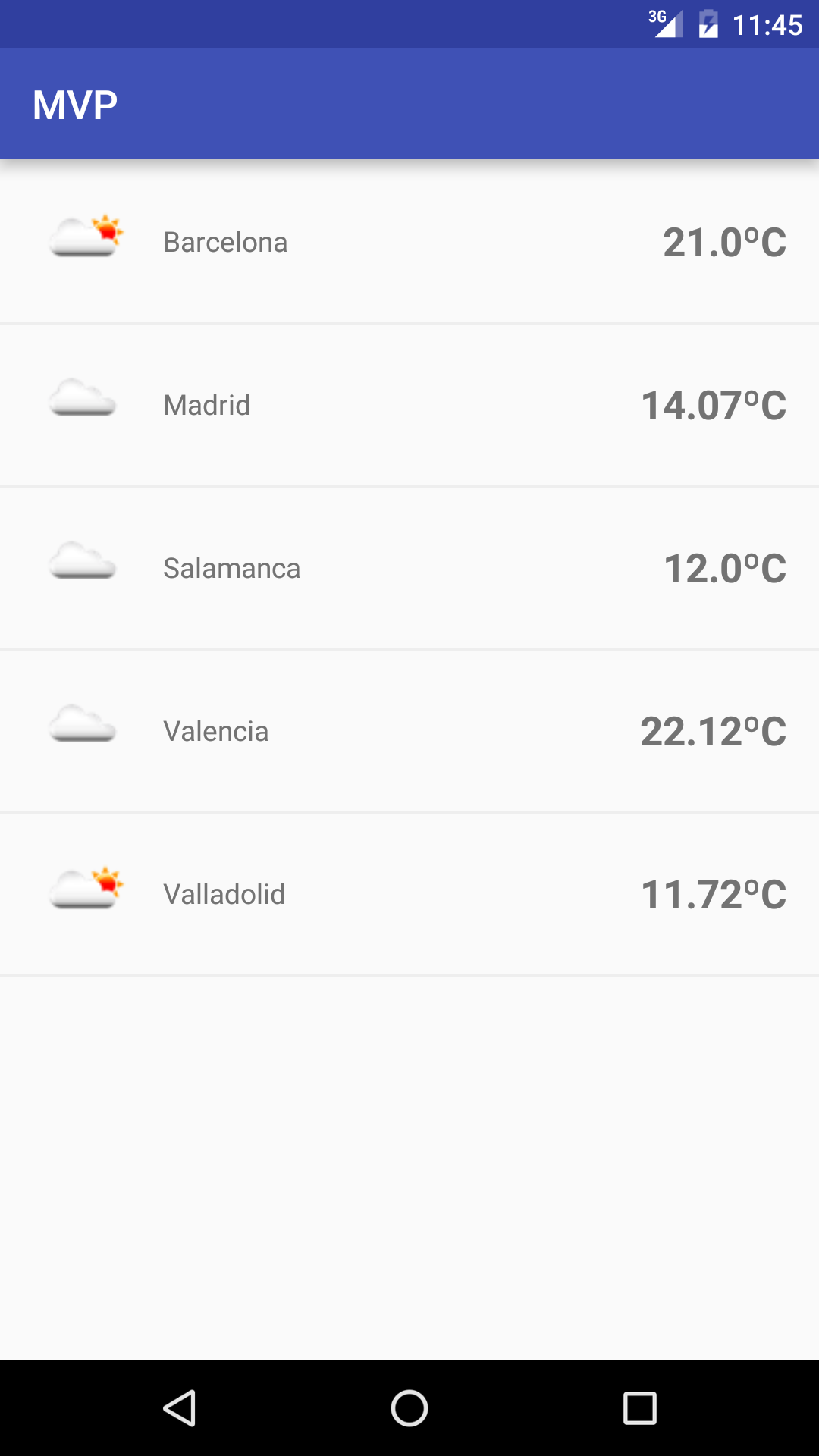Open the Barcelona weather row
The height and width of the screenshot is (1456, 819).
[409, 242]
